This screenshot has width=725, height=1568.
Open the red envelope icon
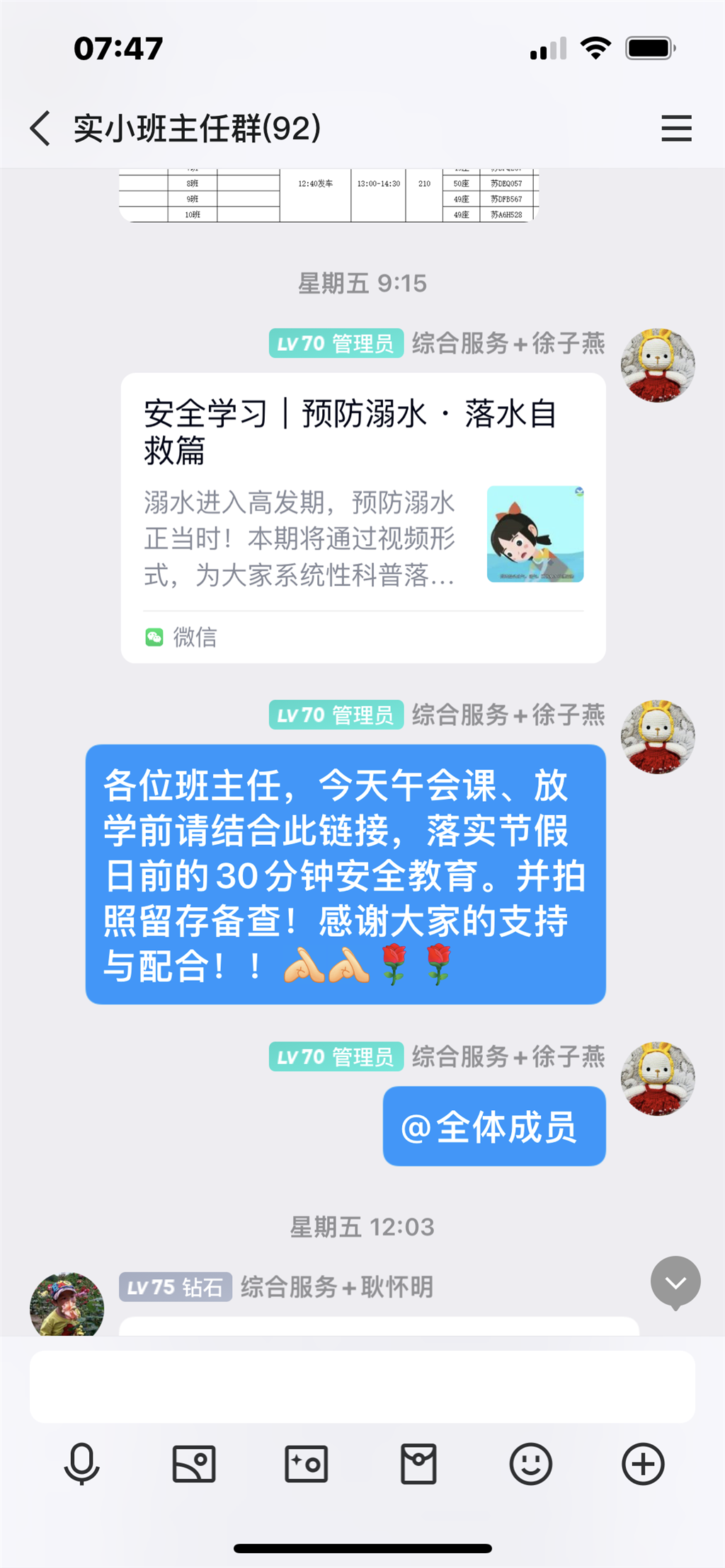[x=418, y=1463]
